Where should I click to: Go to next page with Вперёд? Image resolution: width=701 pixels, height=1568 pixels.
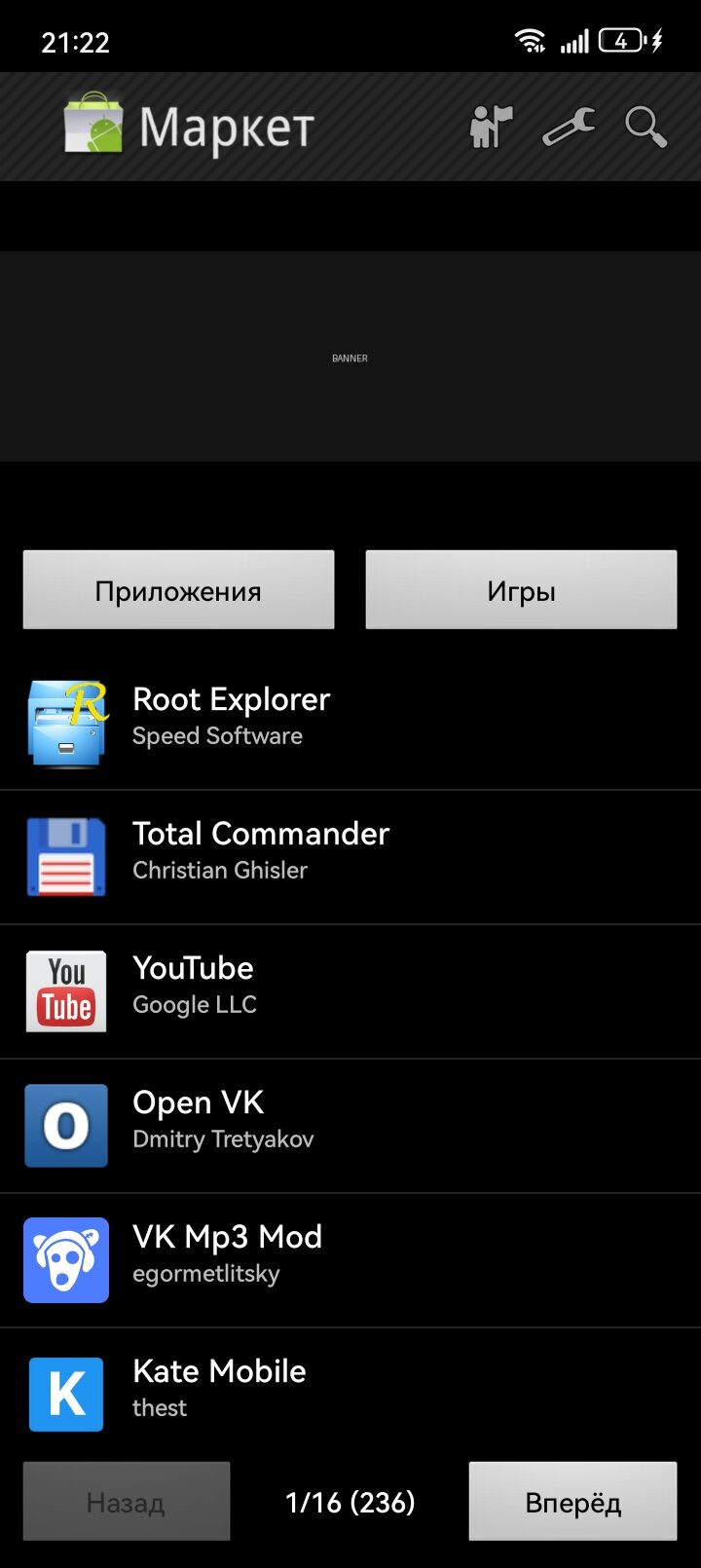coord(572,1502)
